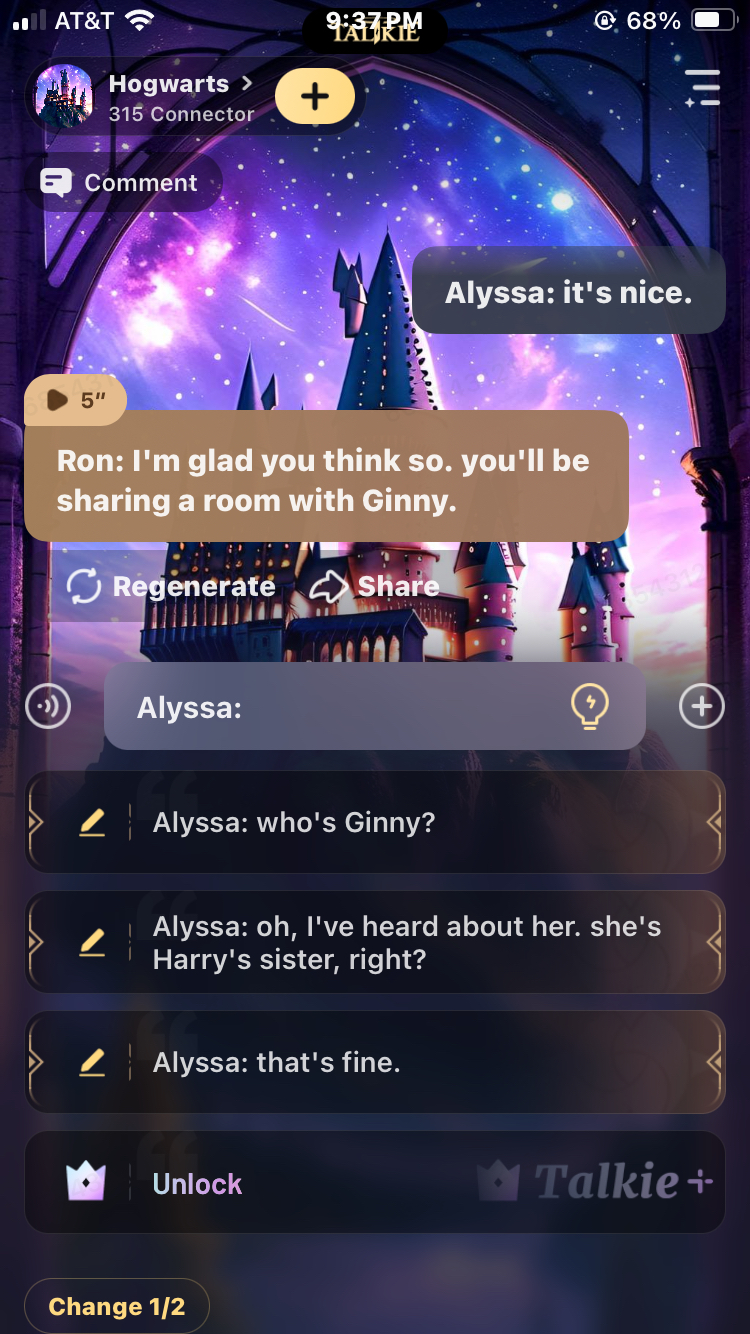
Task: Regenerate Ron's reply
Action: 172,587
